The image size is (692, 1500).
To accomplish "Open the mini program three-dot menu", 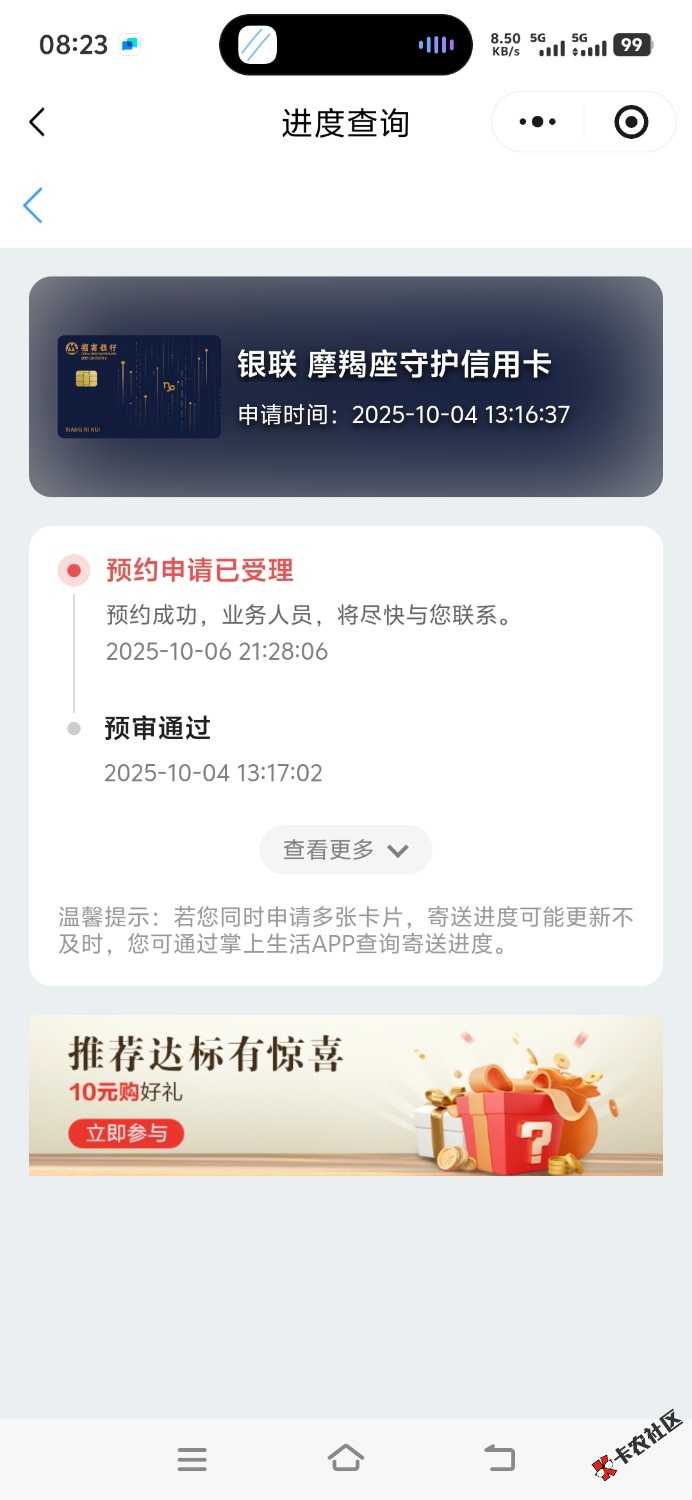I will coord(538,122).
